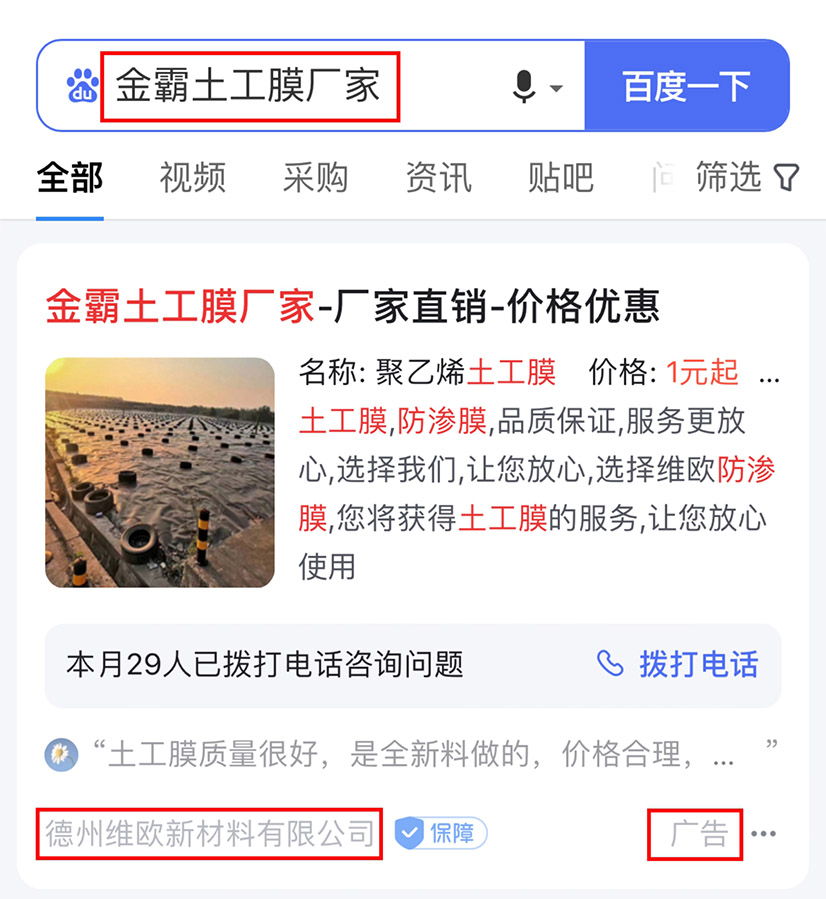Switch to the 贴吧 tab

tap(561, 177)
